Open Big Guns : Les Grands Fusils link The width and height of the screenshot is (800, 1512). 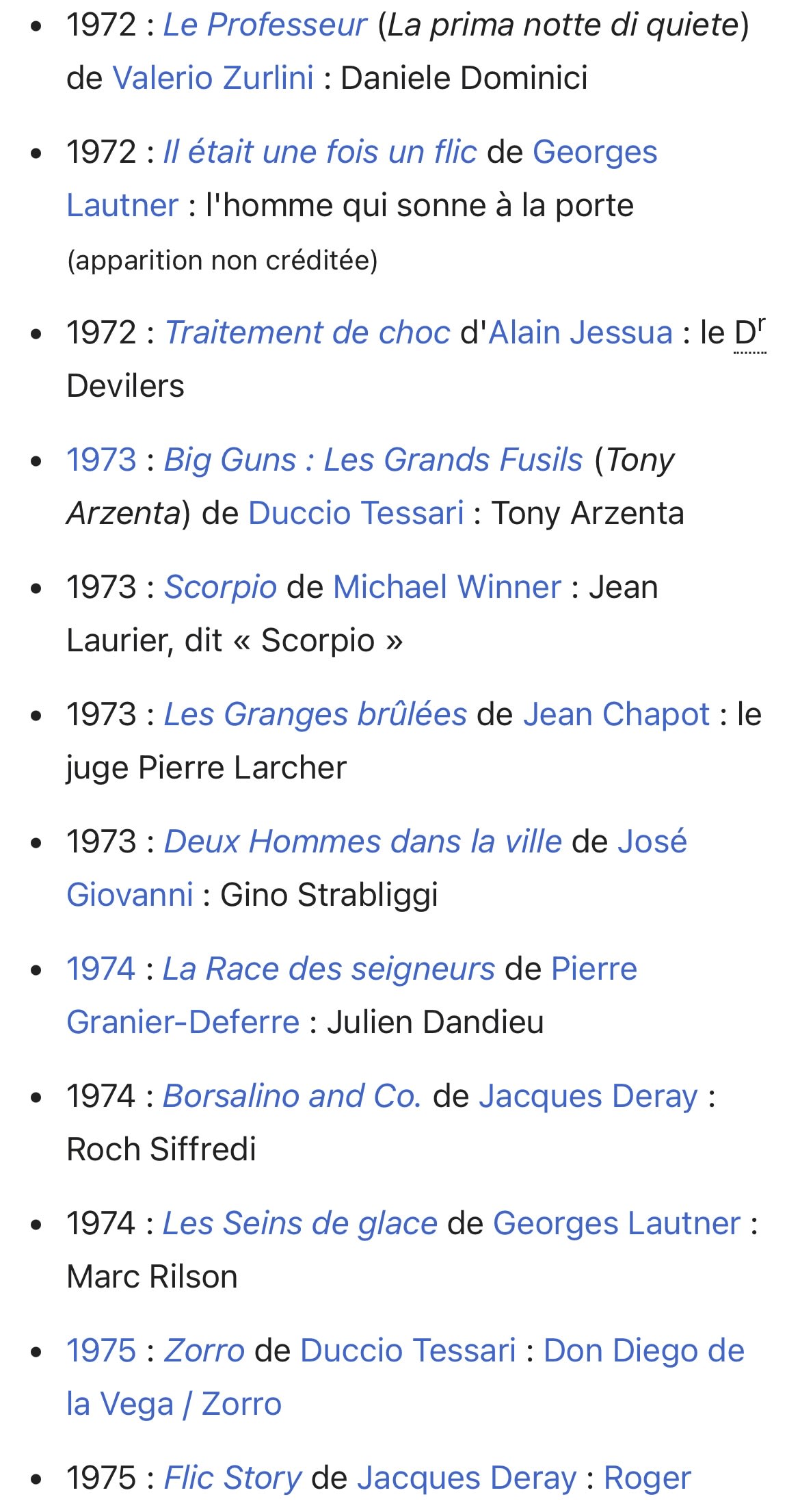click(373, 460)
